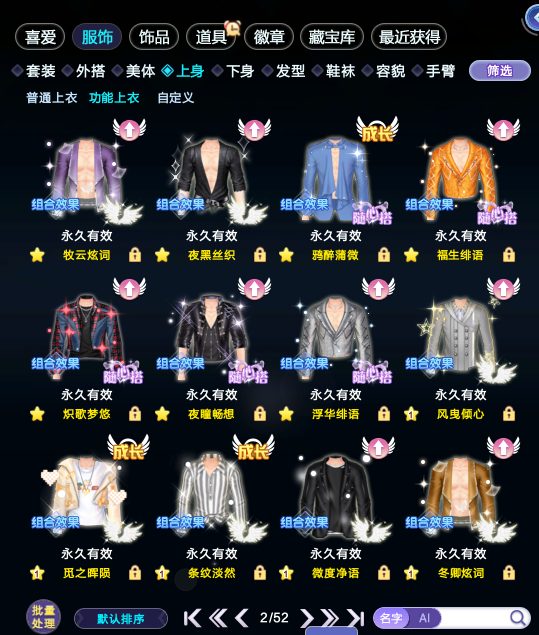The height and width of the screenshot is (635, 539).
Task: Jump to the last page
Action: 356,618
